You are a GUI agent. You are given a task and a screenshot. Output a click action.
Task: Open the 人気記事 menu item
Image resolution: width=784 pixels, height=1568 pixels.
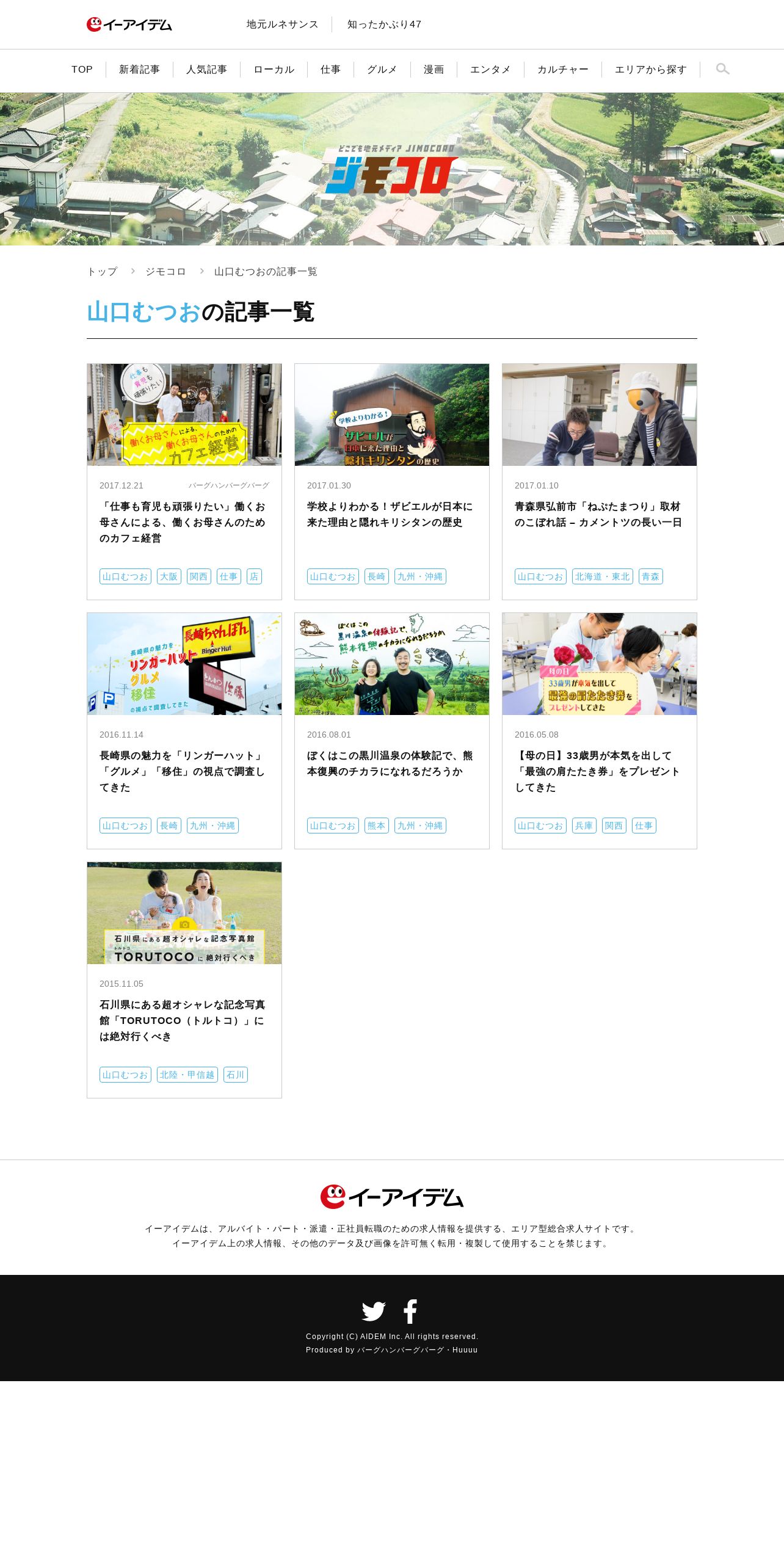point(206,70)
